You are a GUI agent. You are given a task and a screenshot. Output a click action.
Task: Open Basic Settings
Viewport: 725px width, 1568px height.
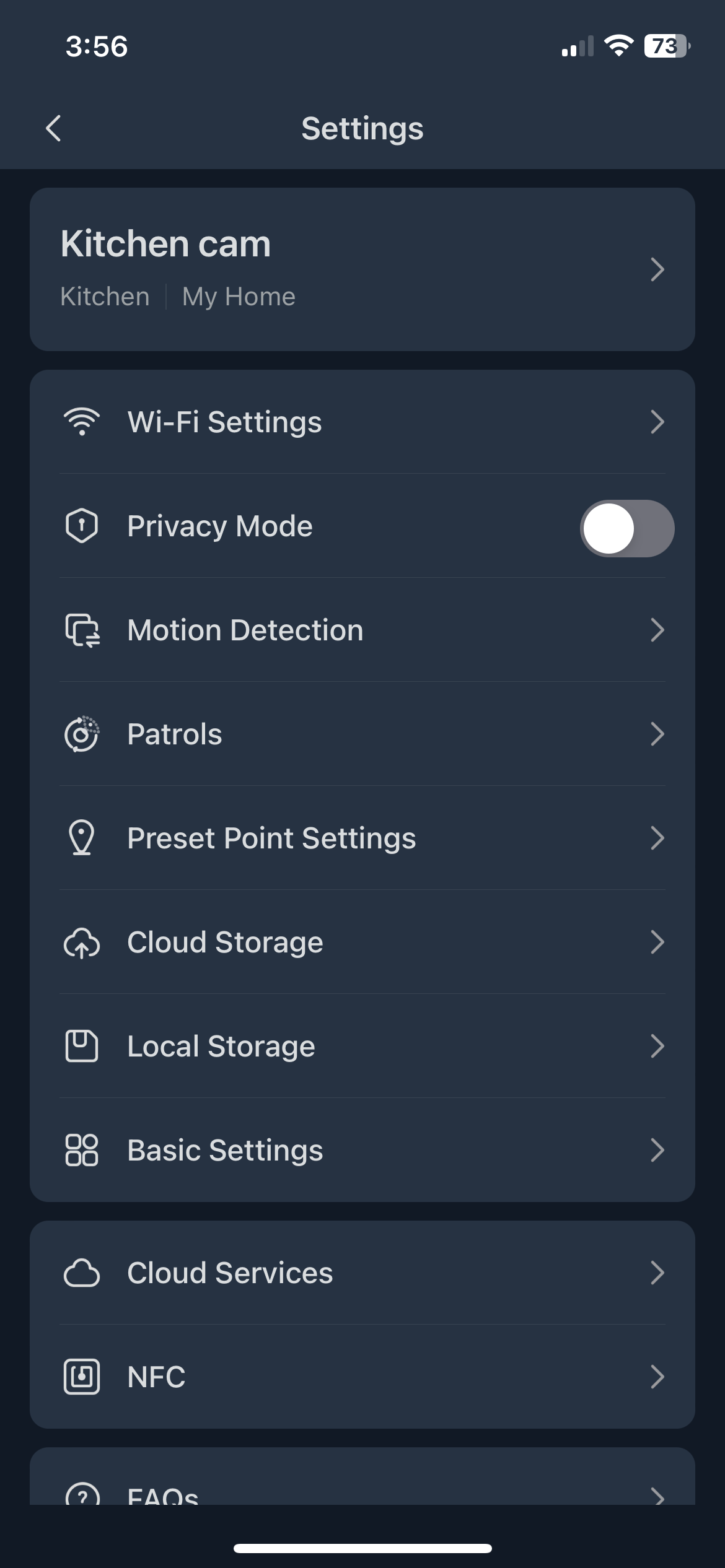(362, 1151)
